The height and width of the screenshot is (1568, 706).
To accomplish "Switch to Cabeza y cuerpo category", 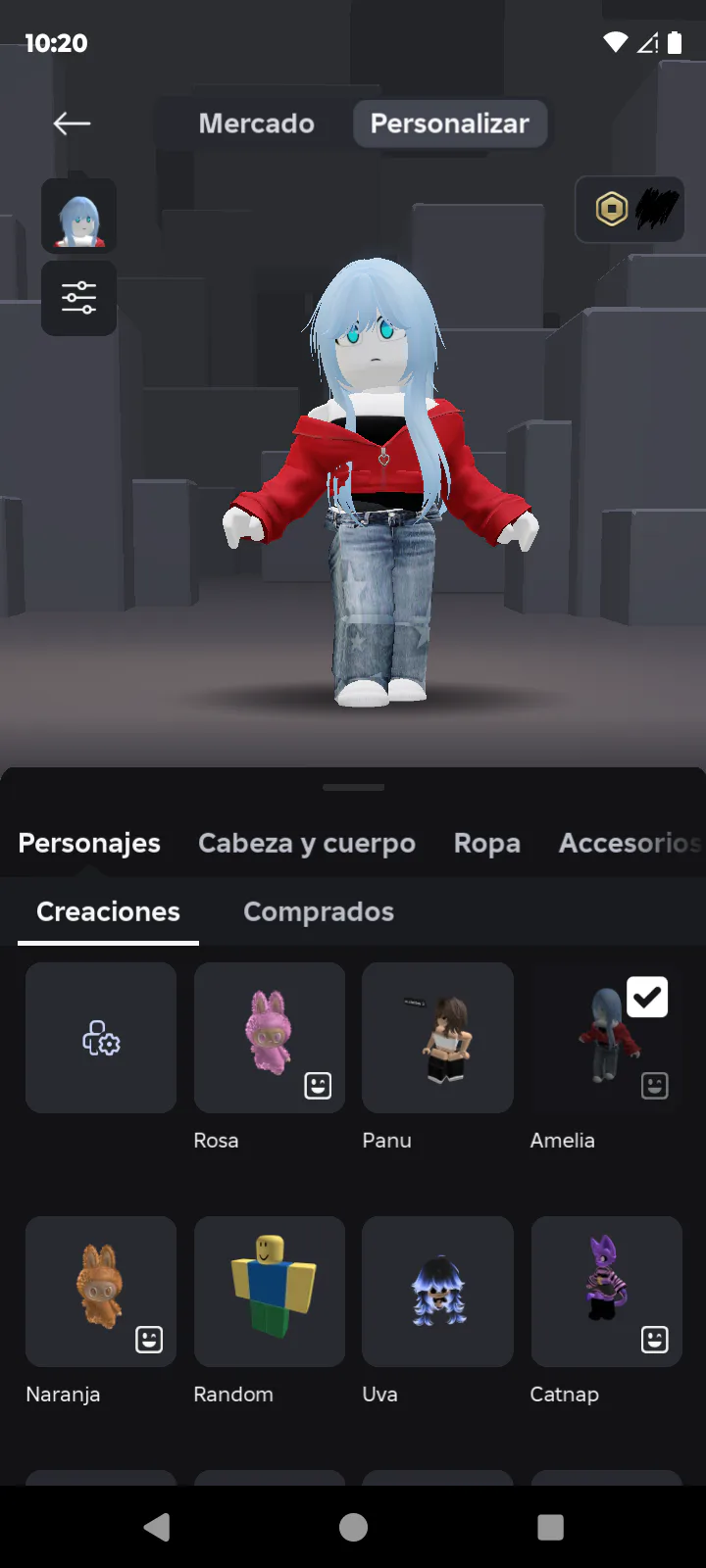I will 307,843.
